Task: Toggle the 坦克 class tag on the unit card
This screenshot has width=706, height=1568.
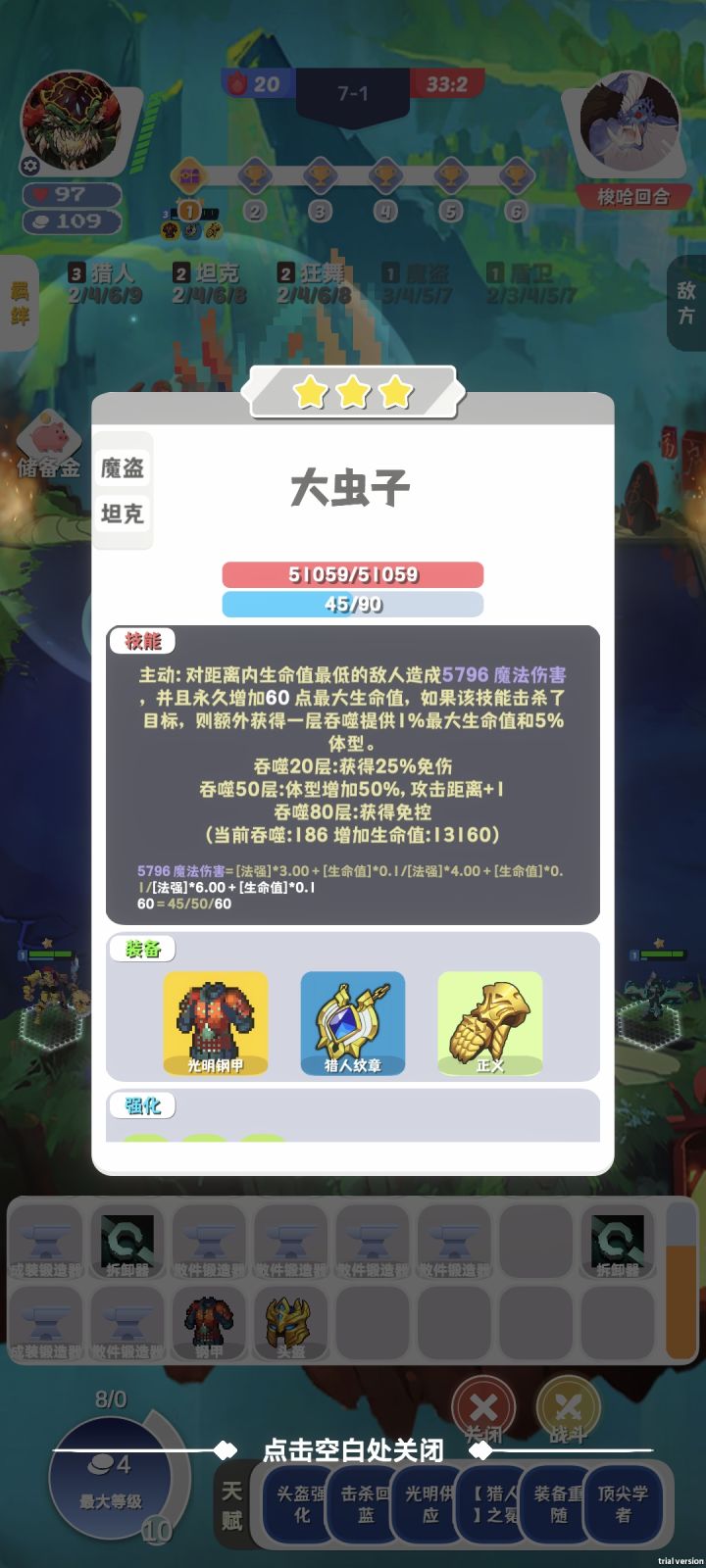Action: tap(123, 512)
